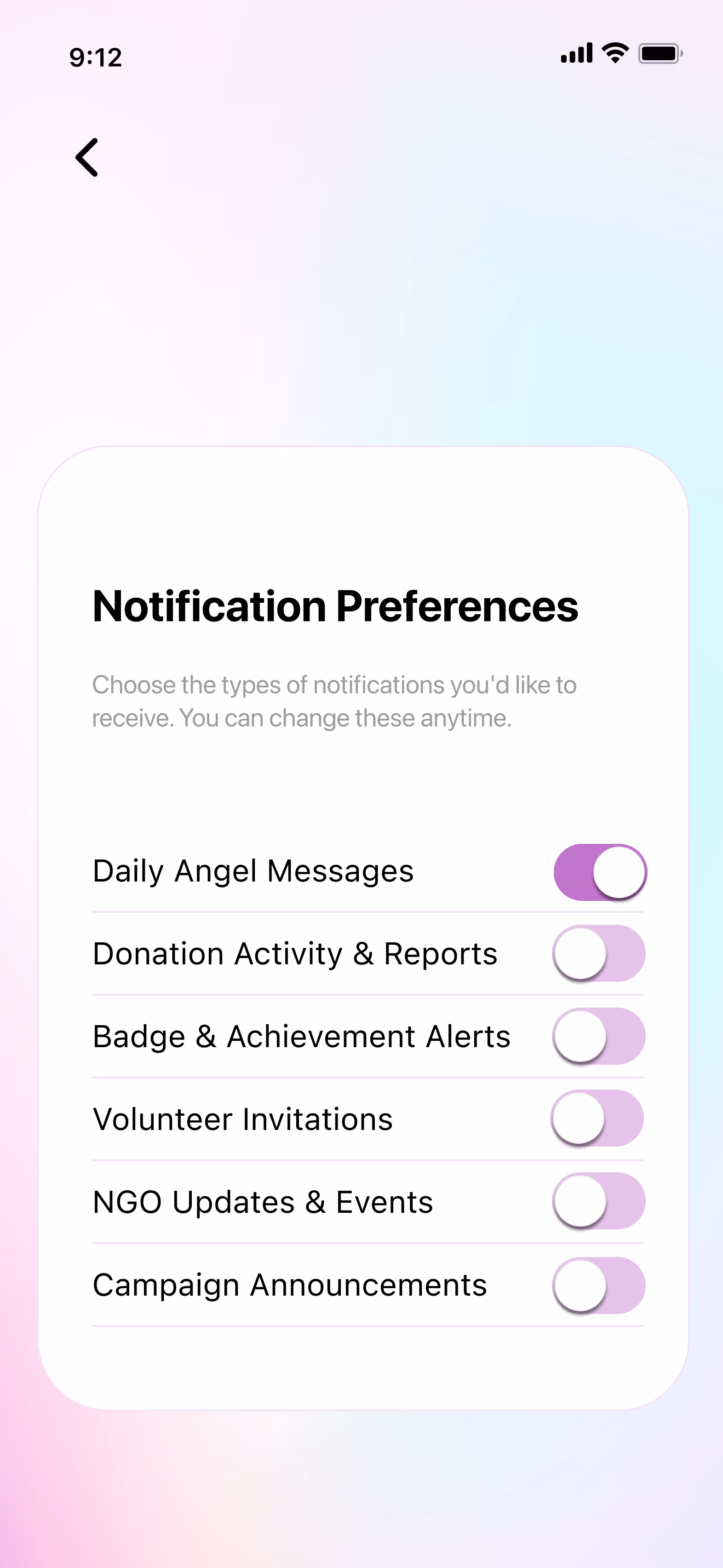Enable Campaign Announcements notifications

pyautogui.click(x=600, y=1285)
